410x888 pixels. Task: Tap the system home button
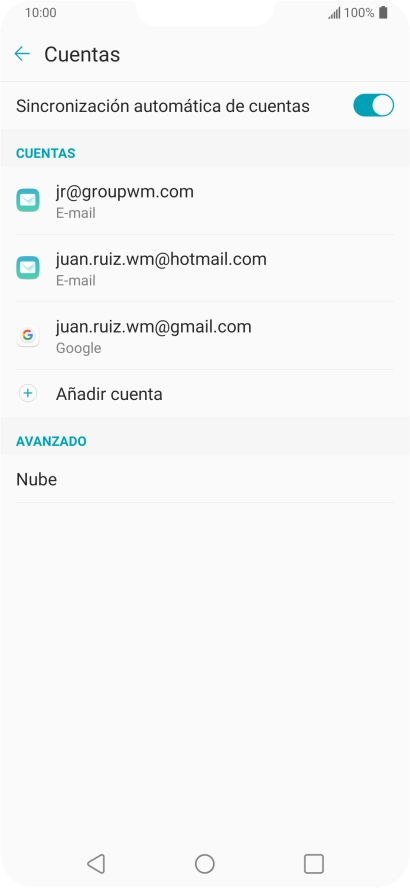click(204, 864)
